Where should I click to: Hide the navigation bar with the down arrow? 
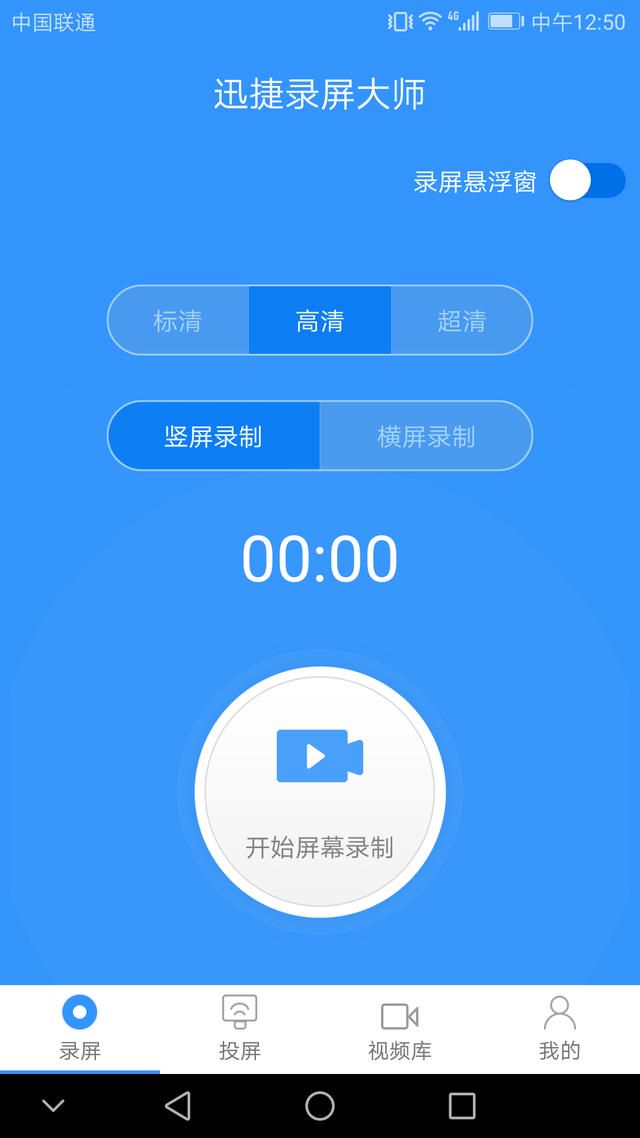(53, 1105)
